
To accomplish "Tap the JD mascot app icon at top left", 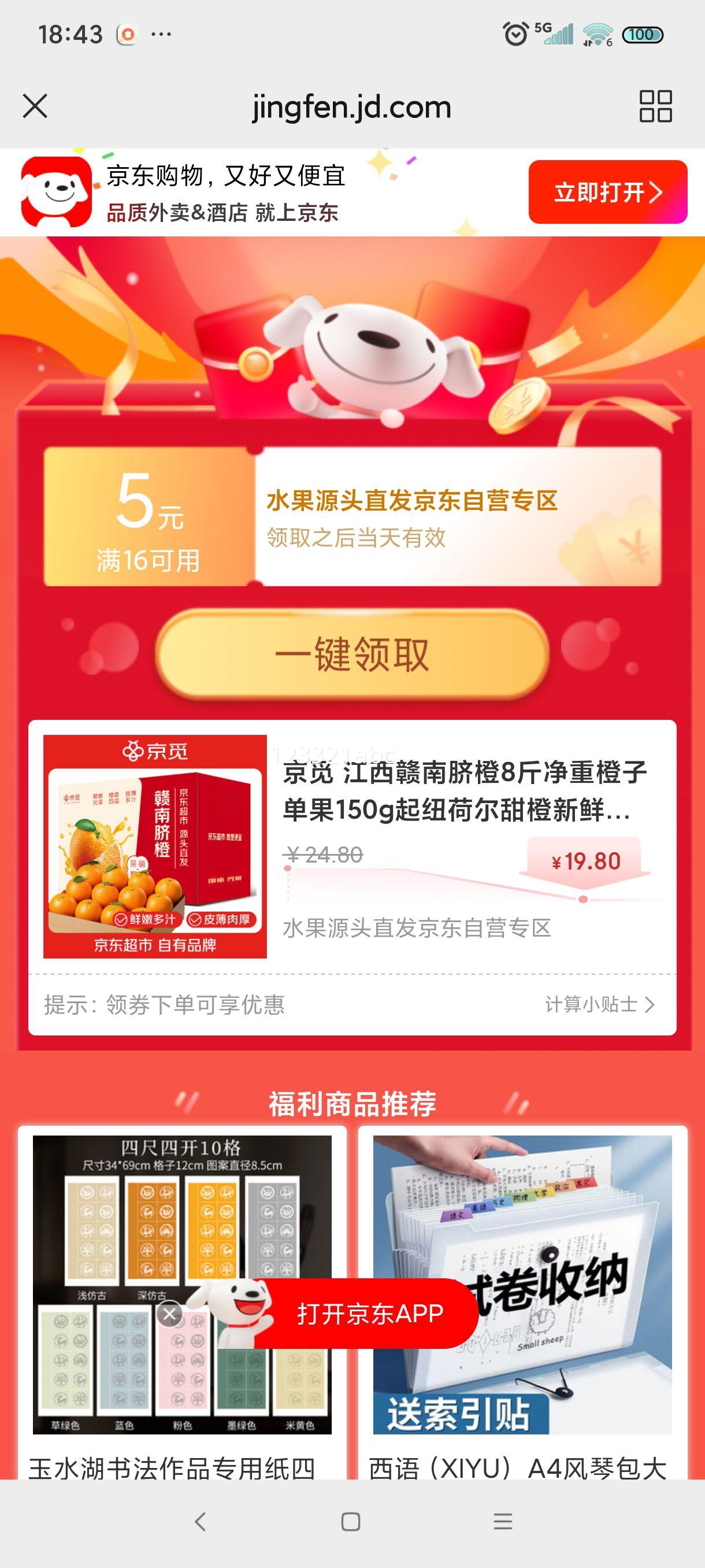I will pos(54,192).
